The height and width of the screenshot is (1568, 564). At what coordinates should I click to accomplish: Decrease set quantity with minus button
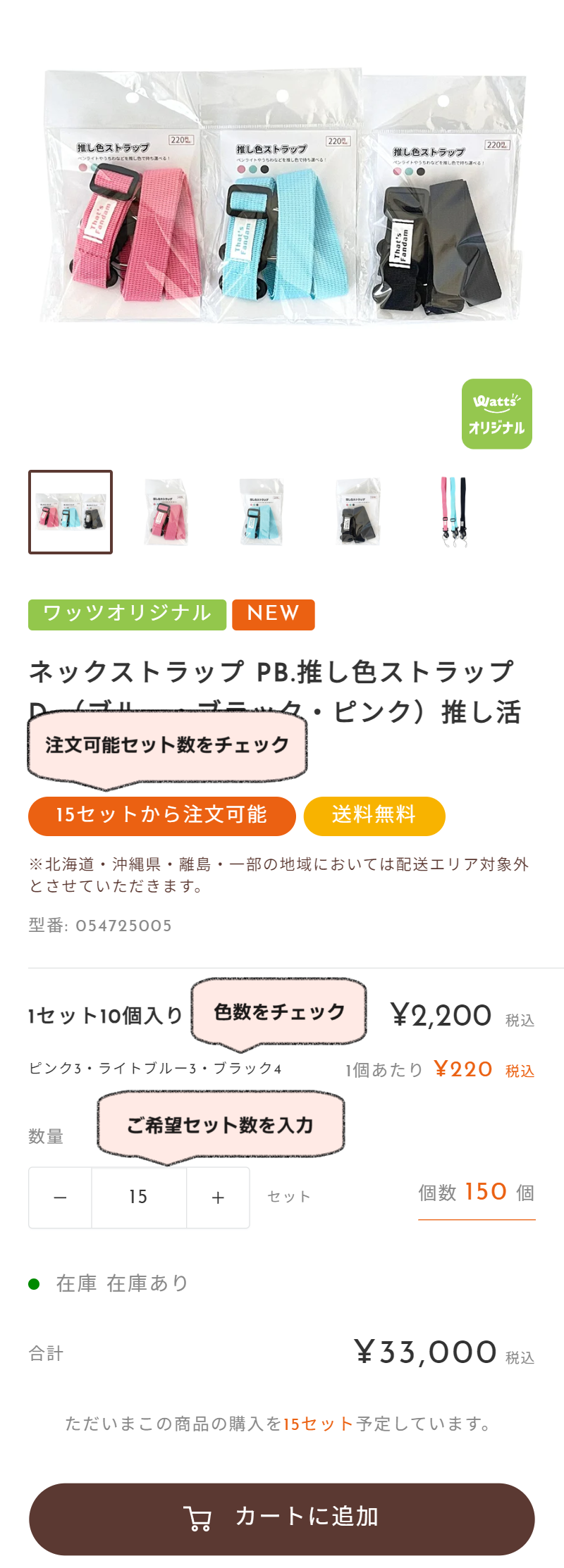pyautogui.click(x=61, y=1197)
